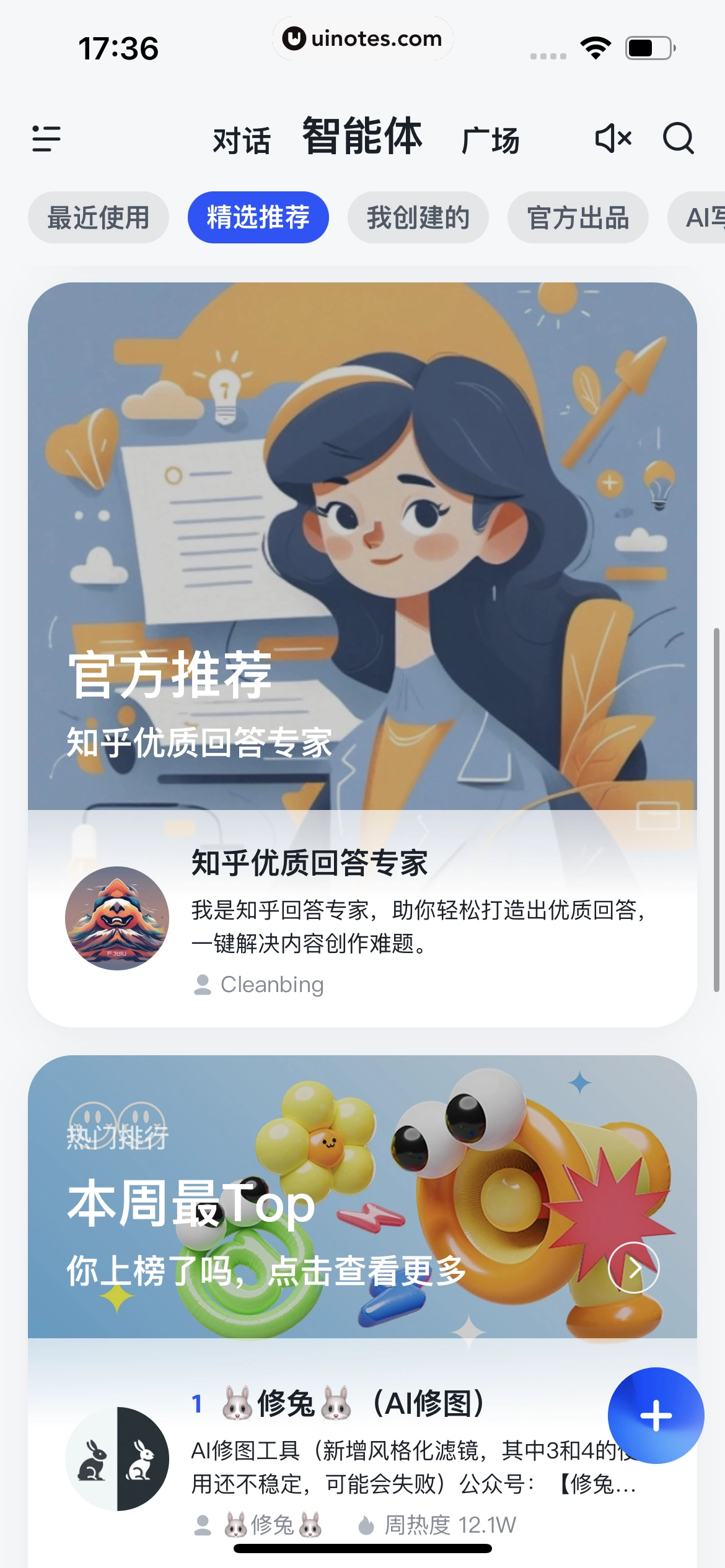
Task: Click the search icon
Action: coord(679,139)
